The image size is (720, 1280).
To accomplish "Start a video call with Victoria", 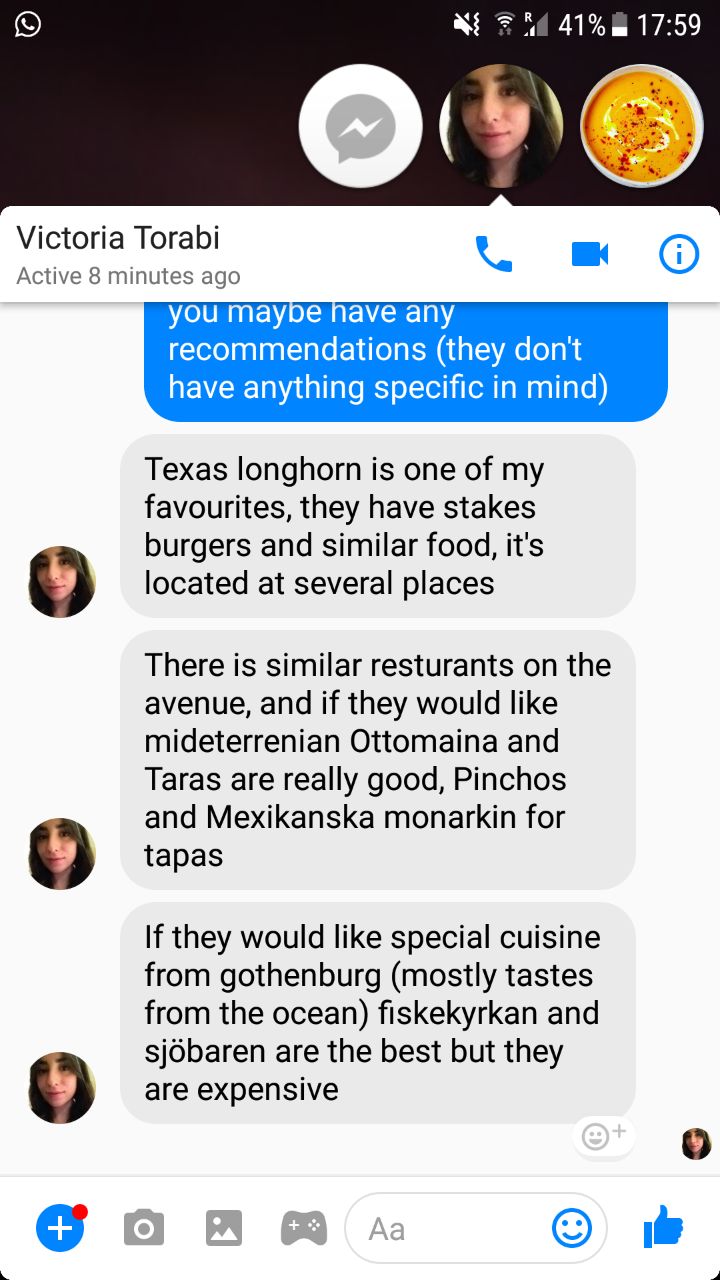I will (x=590, y=254).
